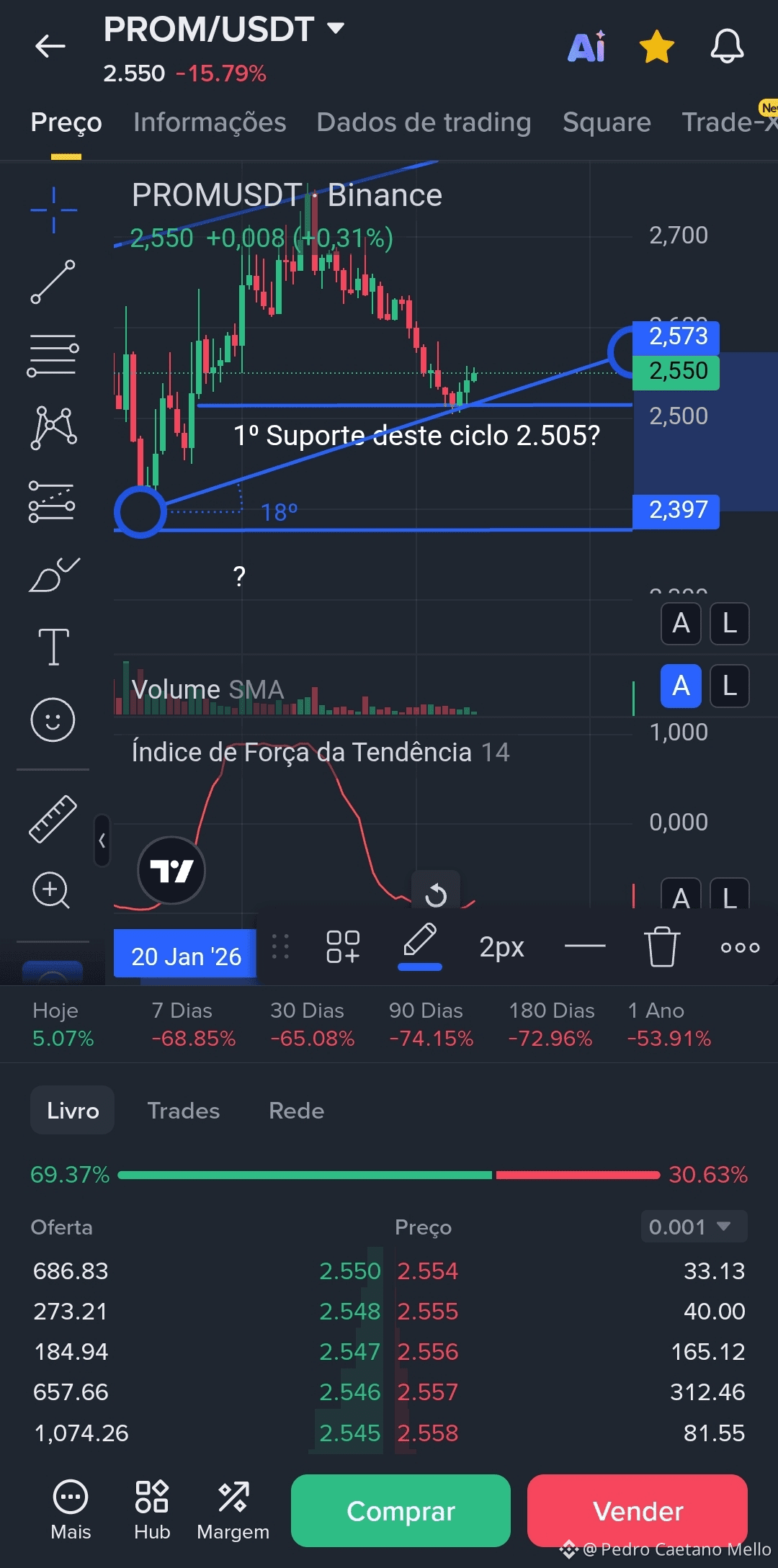Open the price alert bell
This screenshot has height=1568, width=778.
pos(727,48)
